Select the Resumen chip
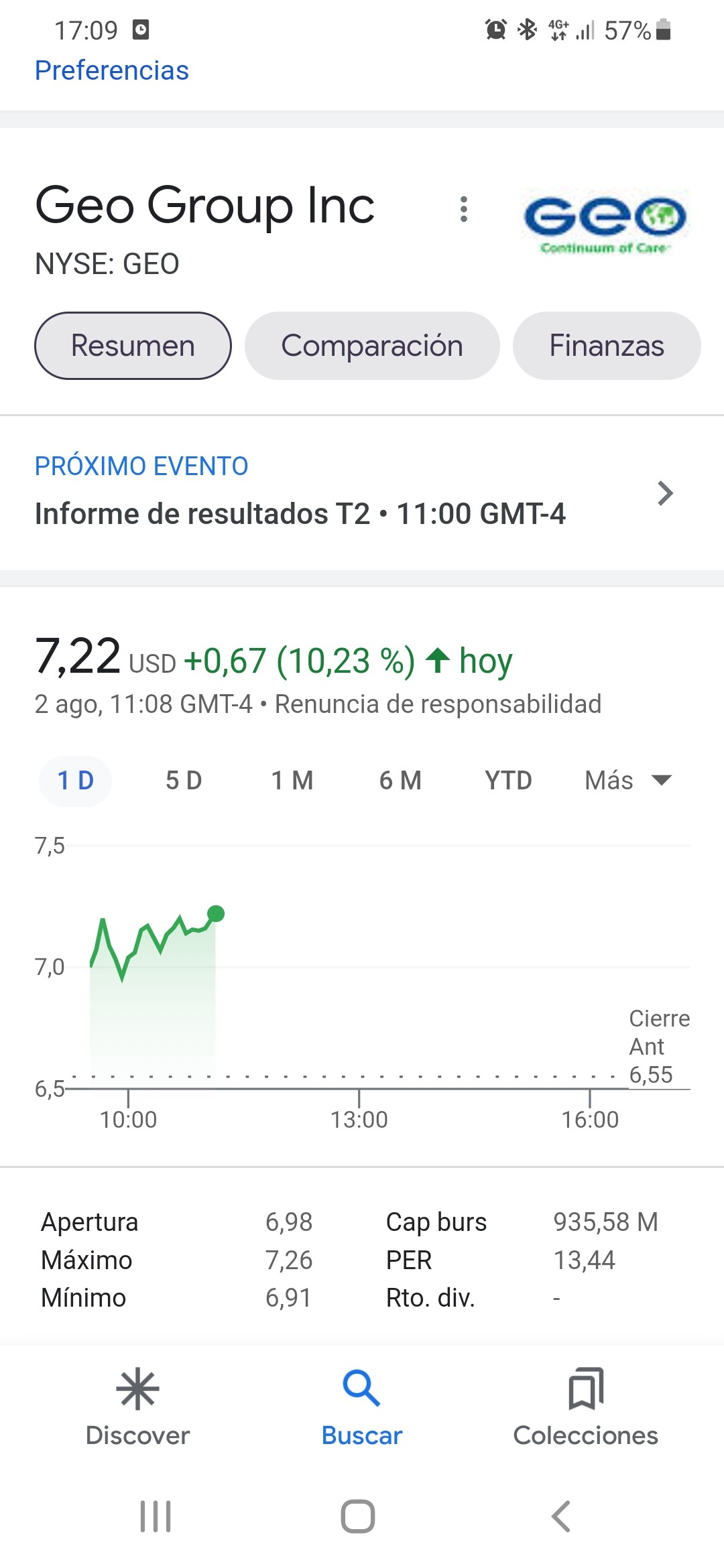 (133, 346)
